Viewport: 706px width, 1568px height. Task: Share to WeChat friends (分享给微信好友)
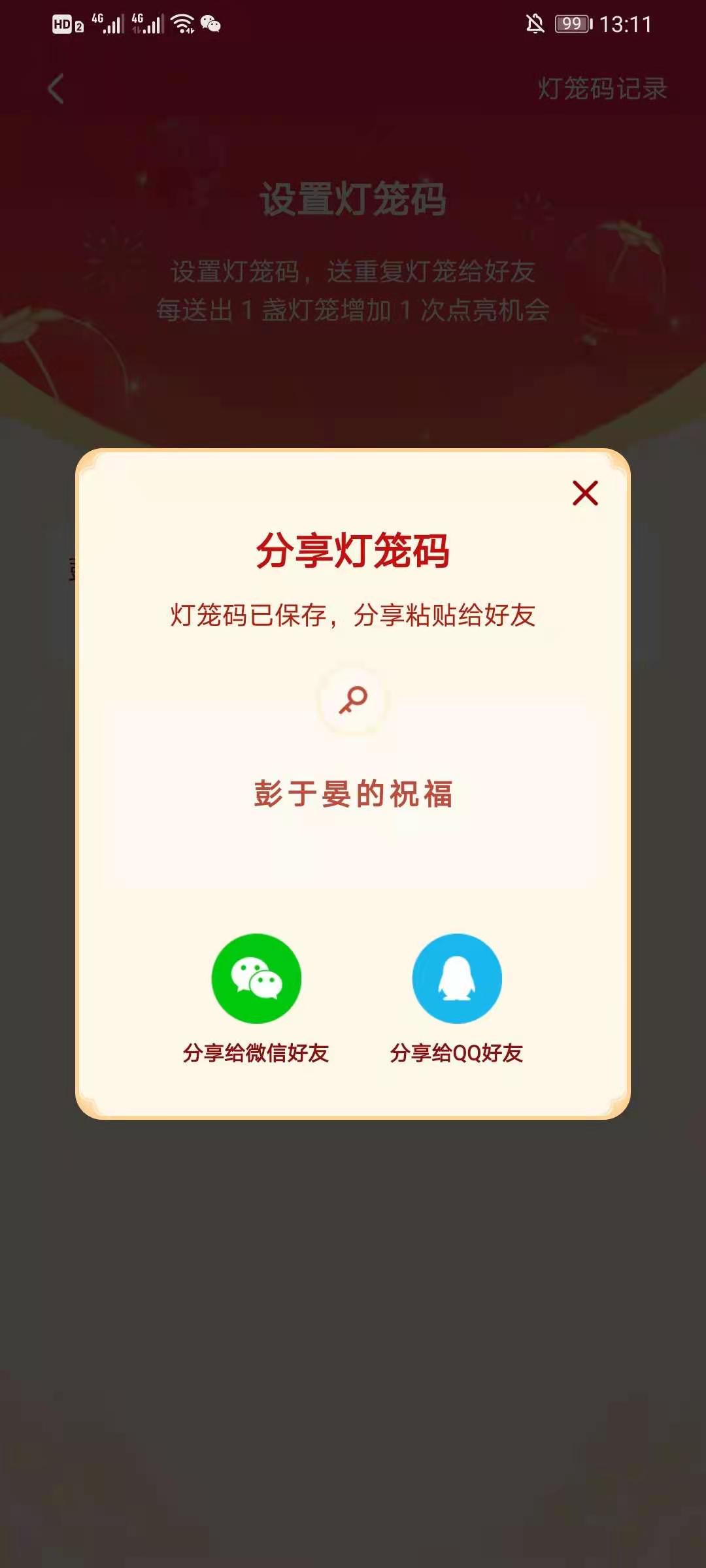[x=256, y=979]
